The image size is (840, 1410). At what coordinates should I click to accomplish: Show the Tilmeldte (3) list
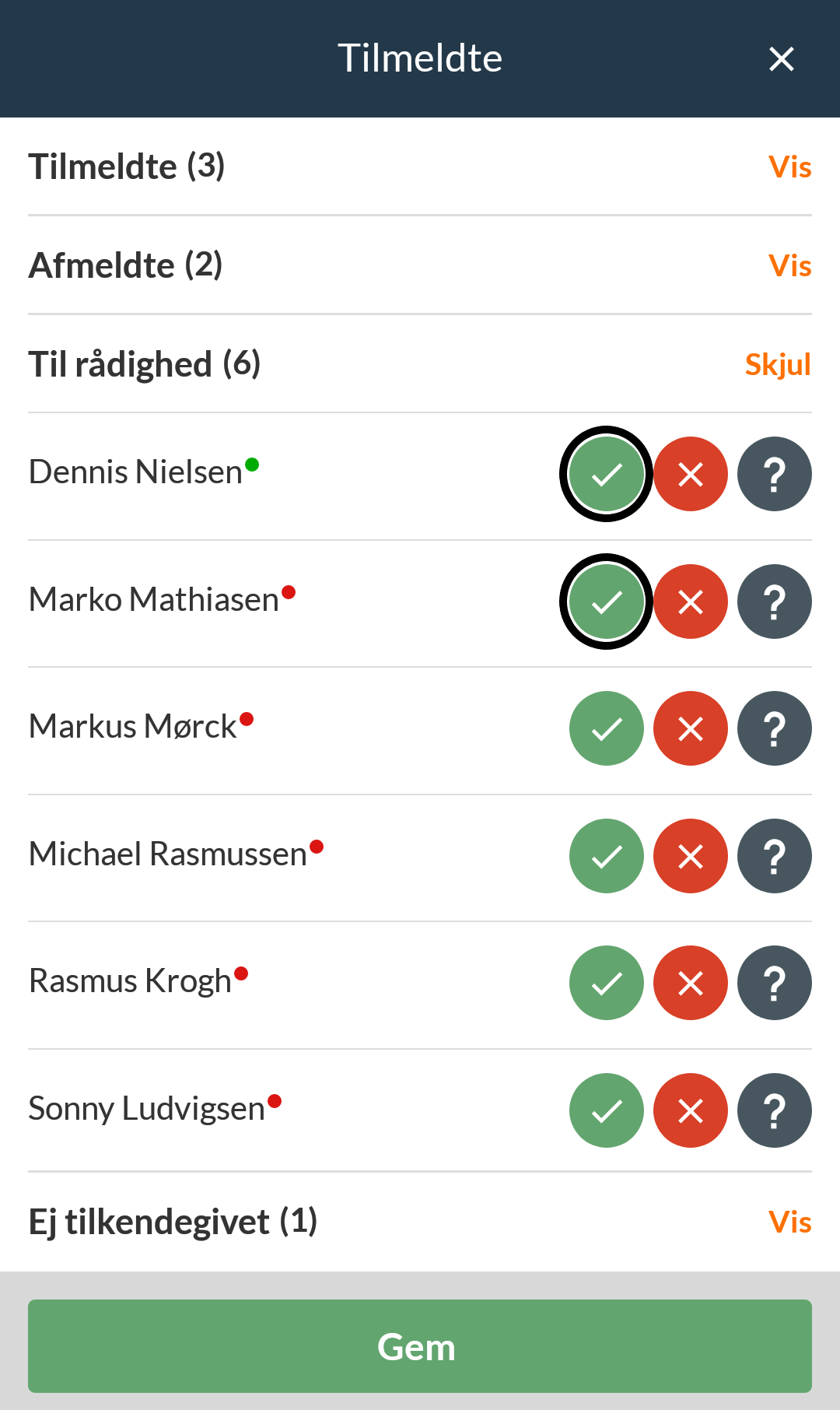[x=789, y=167]
